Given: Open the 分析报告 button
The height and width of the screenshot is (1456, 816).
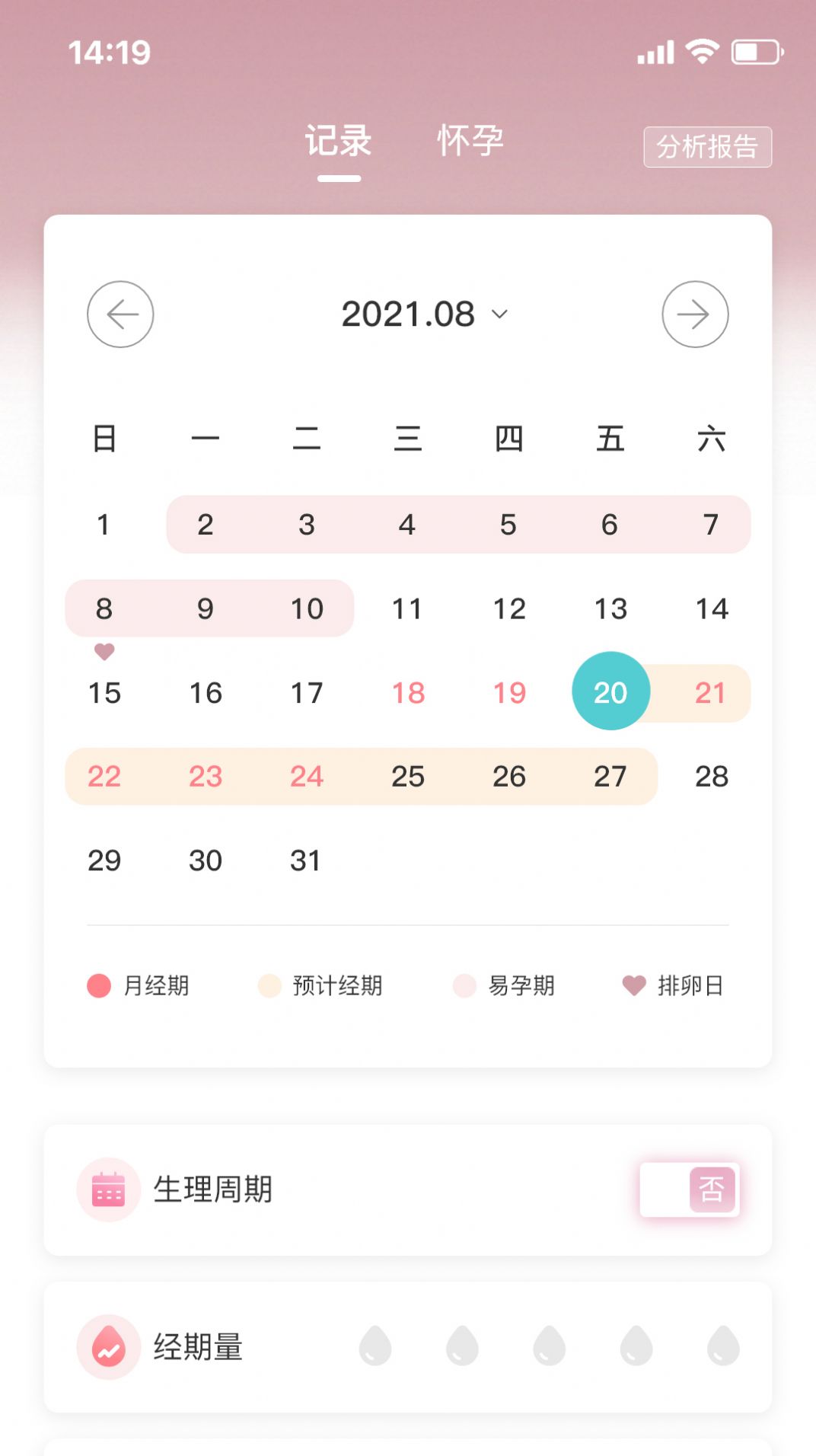Looking at the screenshot, I should (707, 147).
